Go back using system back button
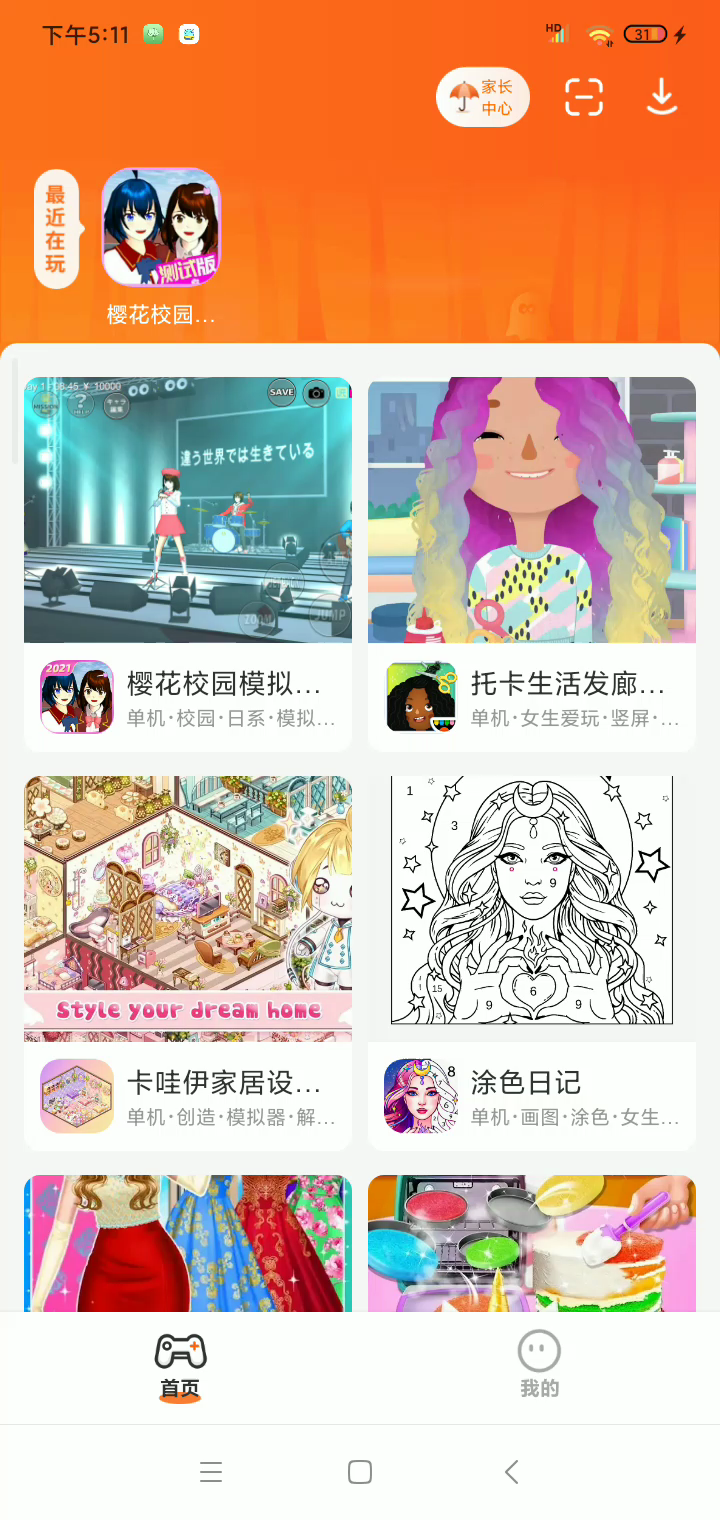The height and width of the screenshot is (1520, 720). tap(511, 1472)
